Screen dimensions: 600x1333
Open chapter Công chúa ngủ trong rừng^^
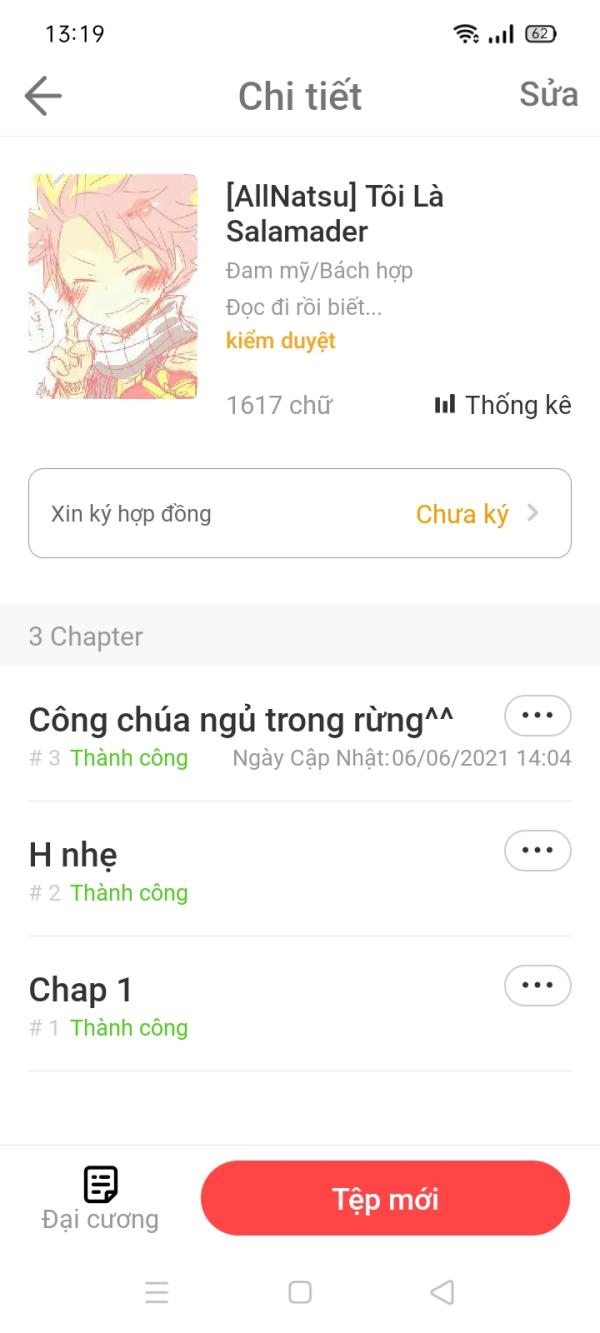(241, 719)
